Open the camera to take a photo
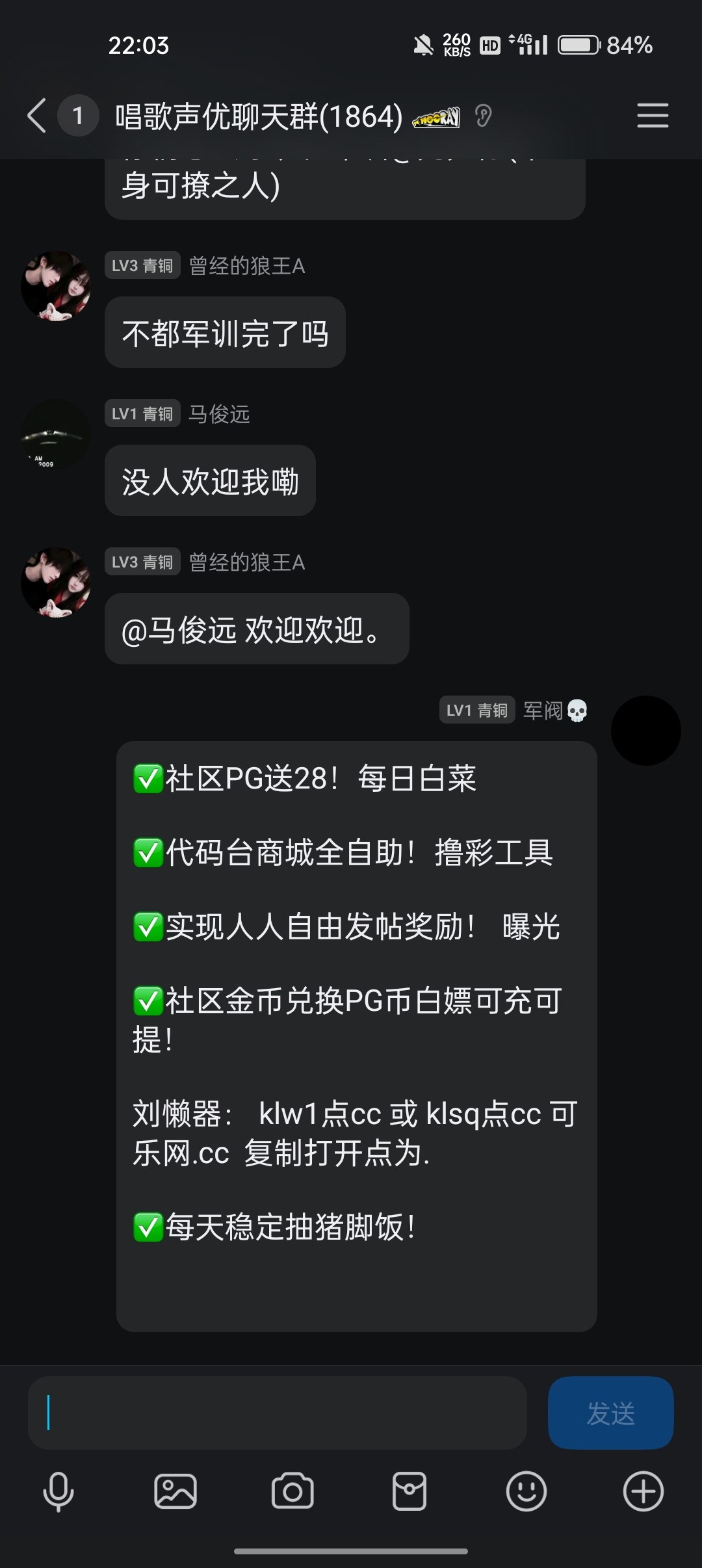Viewport: 702px width, 1568px height. click(292, 1491)
